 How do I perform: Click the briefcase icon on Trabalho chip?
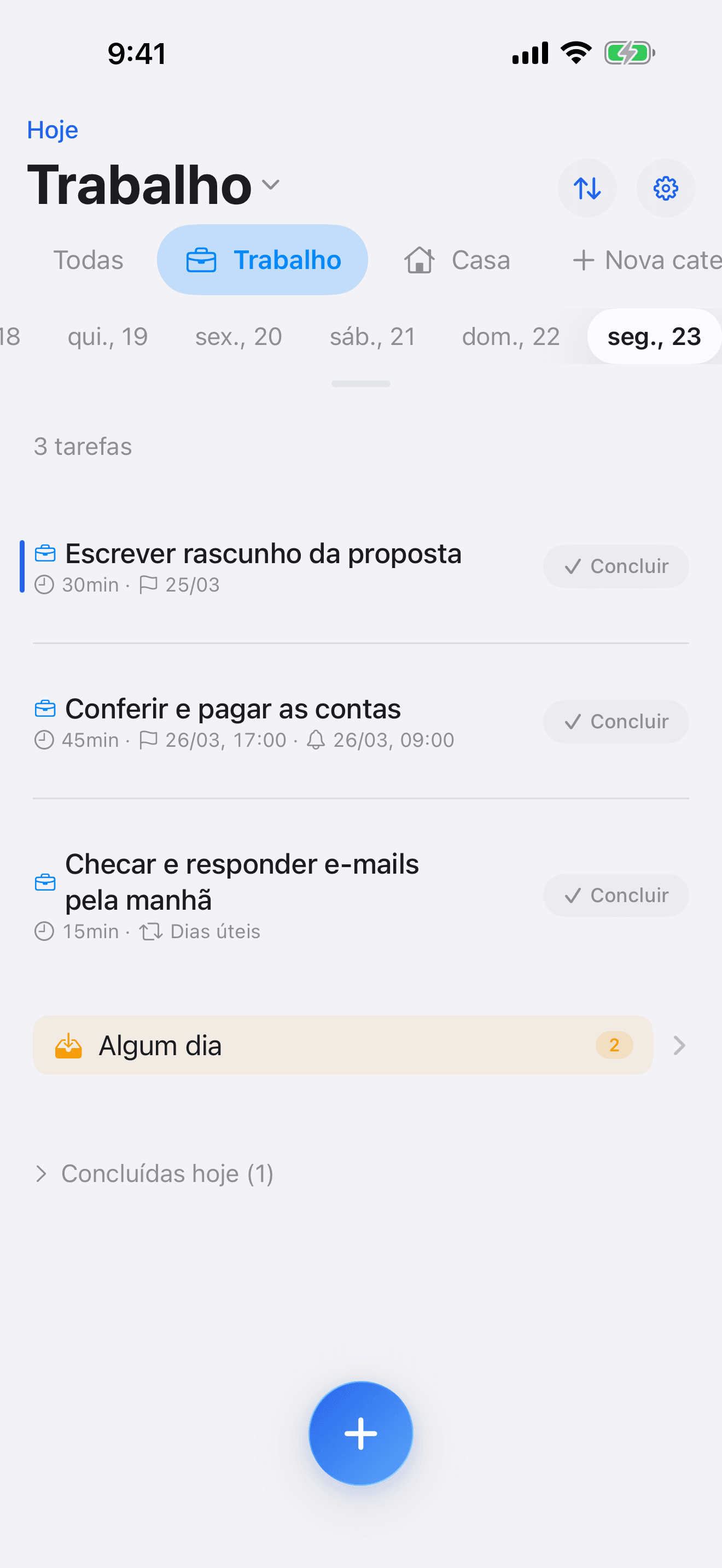pos(201,259)
